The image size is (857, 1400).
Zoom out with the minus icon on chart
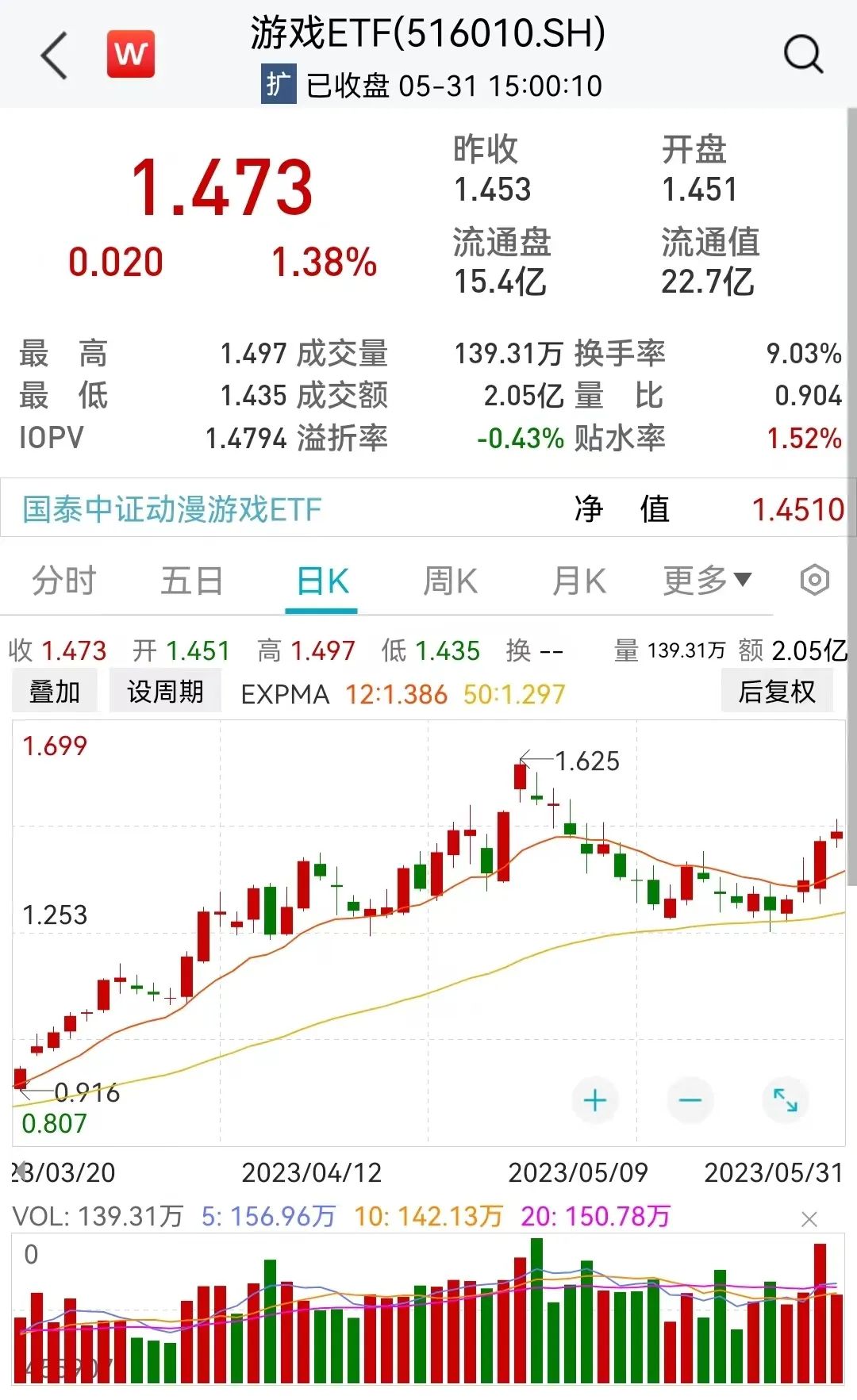pyautogui.click(x=690, y=1100)
